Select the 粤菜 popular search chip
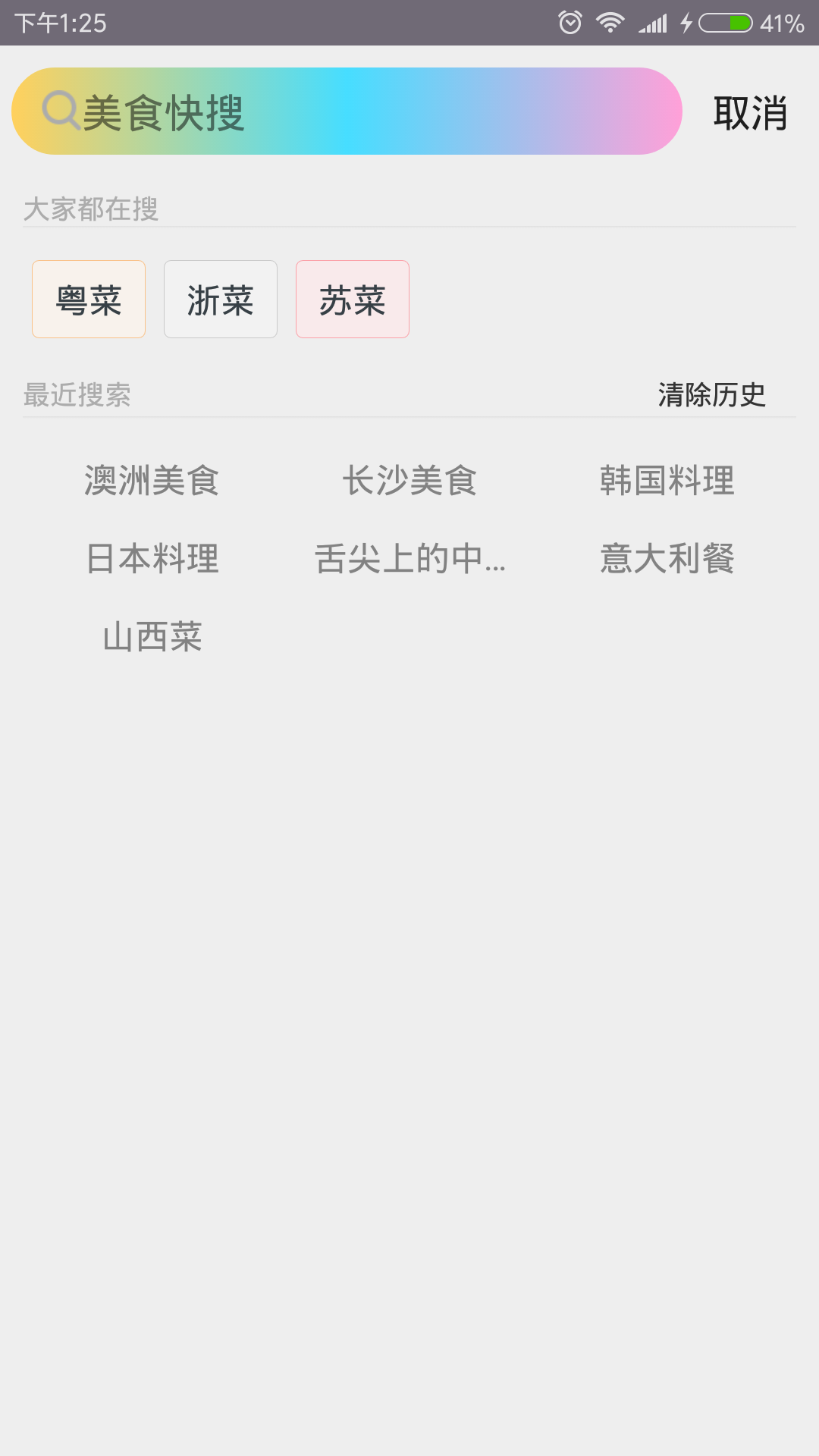The image size is (819, 1456). click(89, 300)
